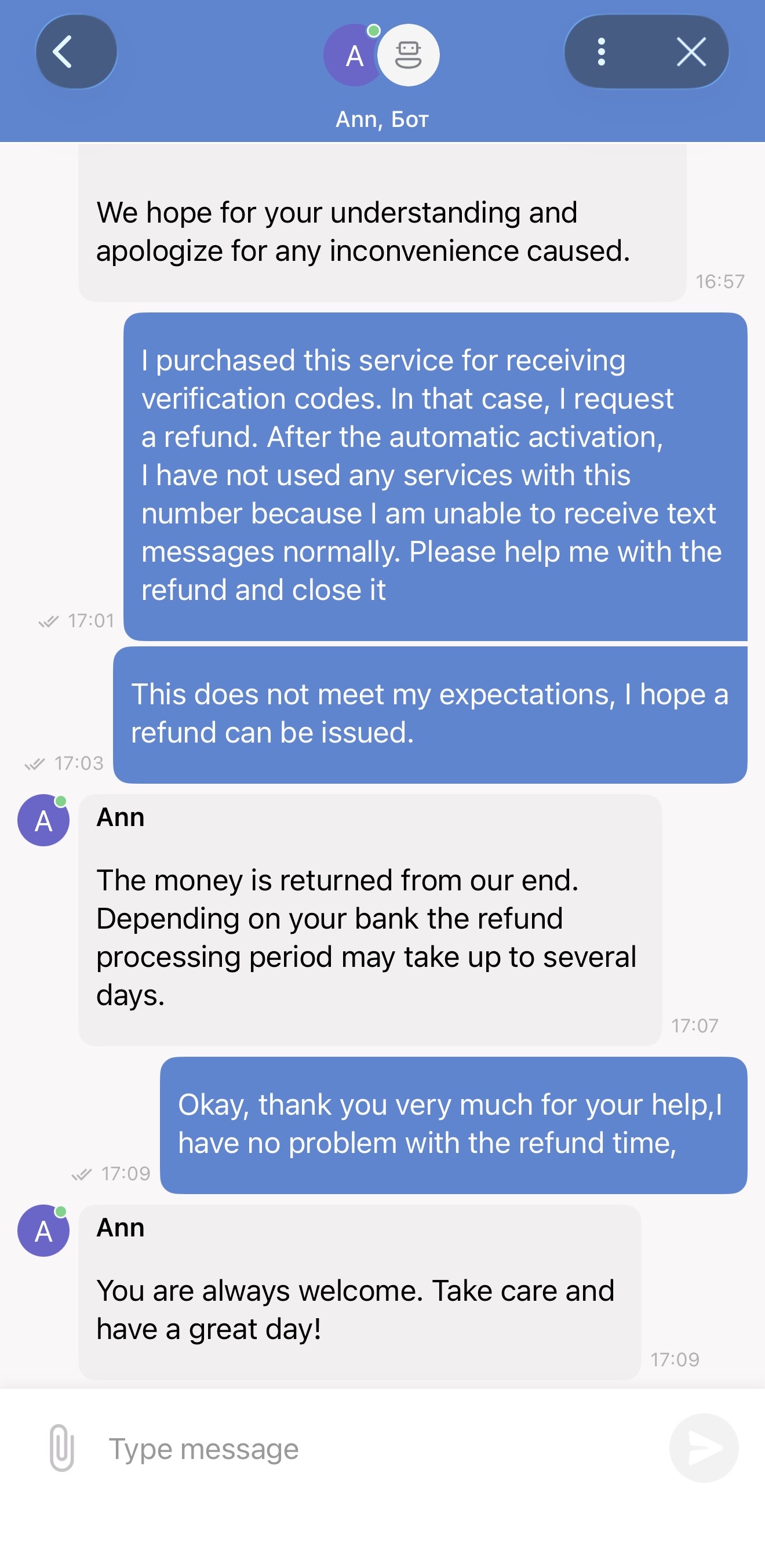Close the chat window
Screen dimensions: 765x1568
(691, 52)
